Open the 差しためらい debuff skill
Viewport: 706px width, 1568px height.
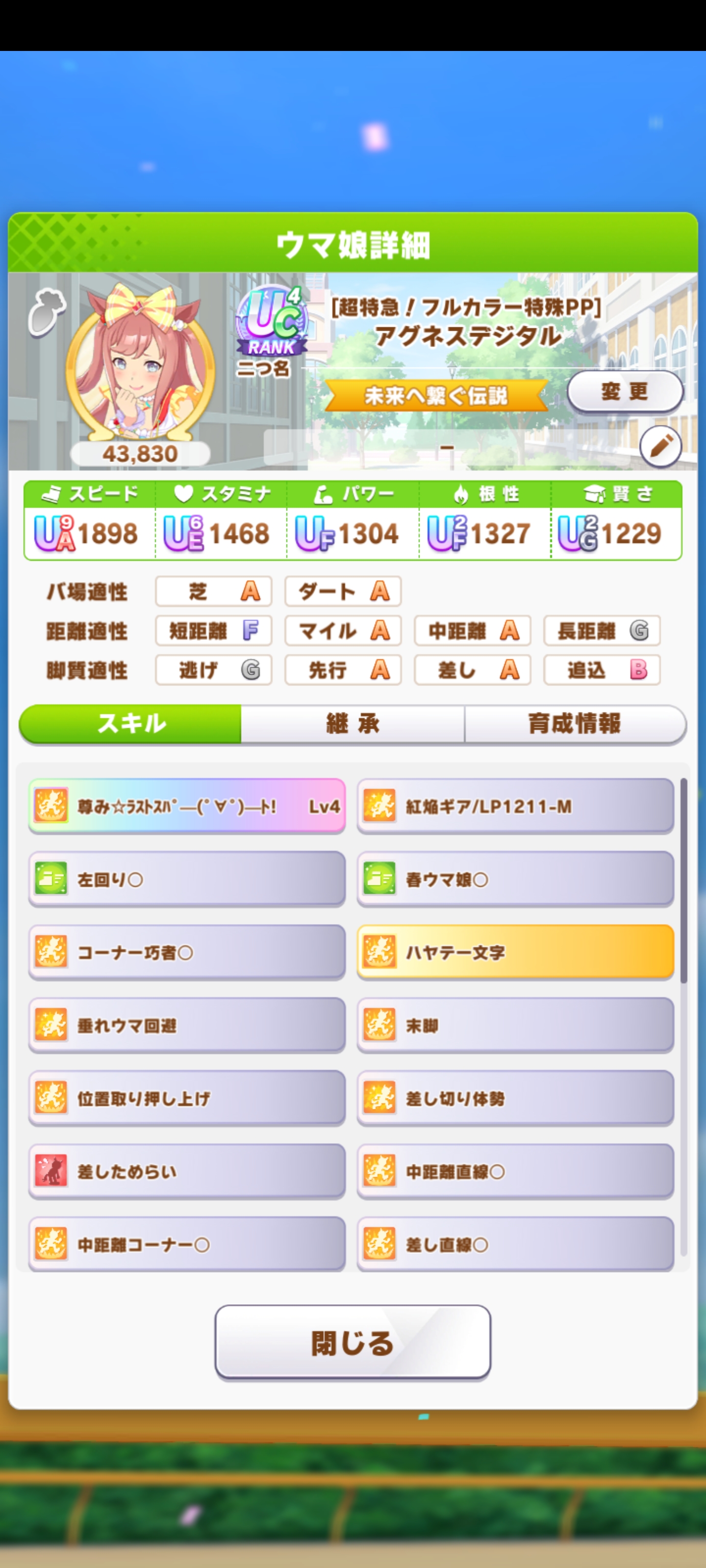point(186,1172)
